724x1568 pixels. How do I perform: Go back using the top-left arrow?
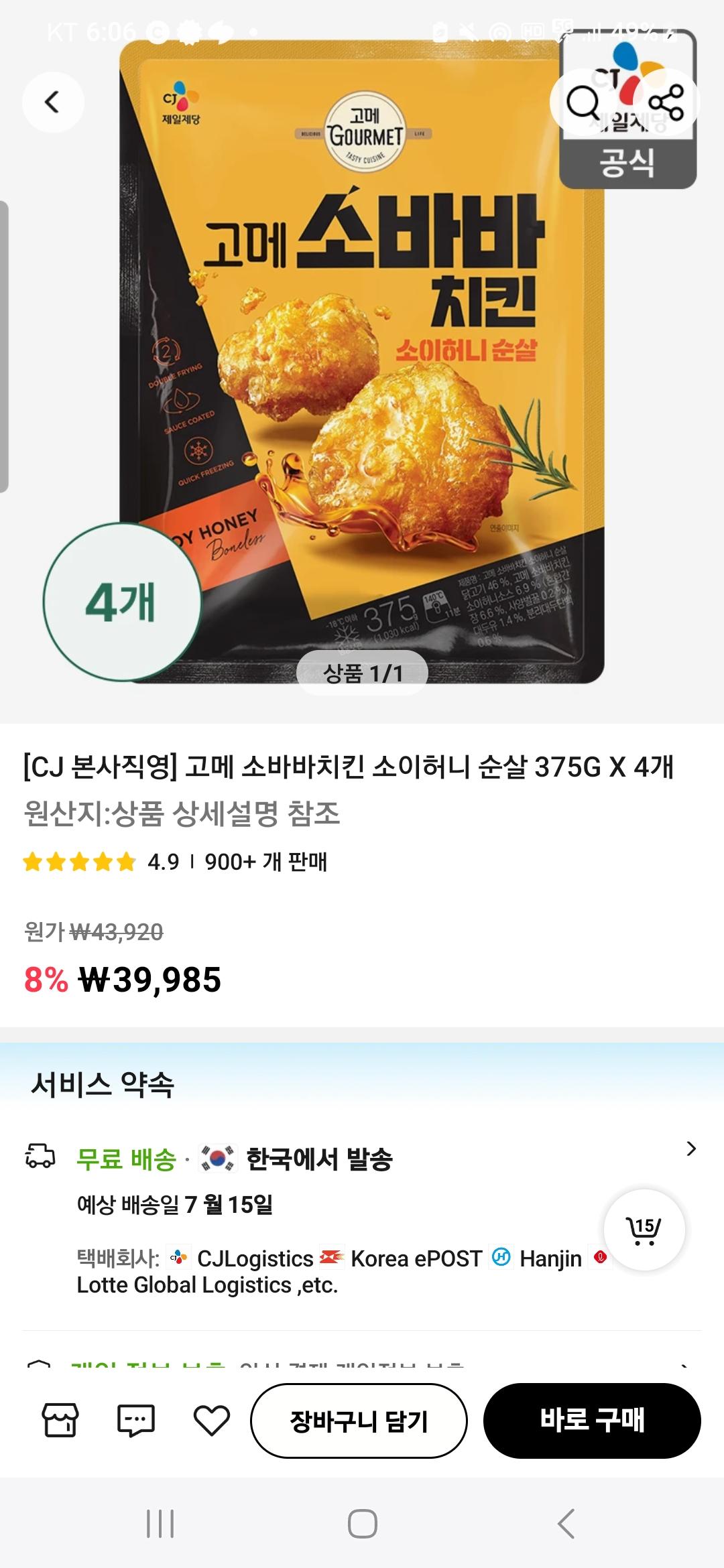(x=52, y=103)
